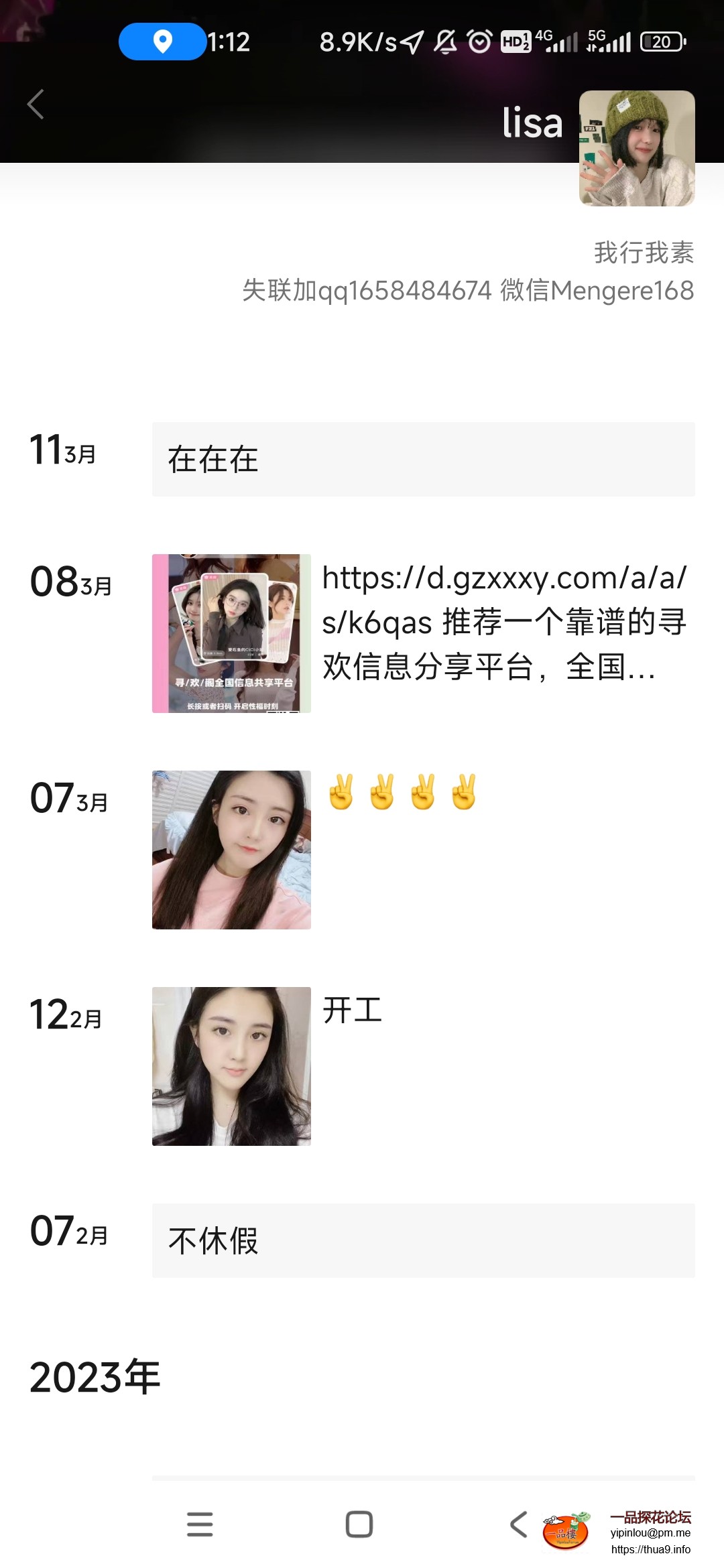
Task: Tap the alarm clock status bar icon
Action: click(x=480, y=42)
